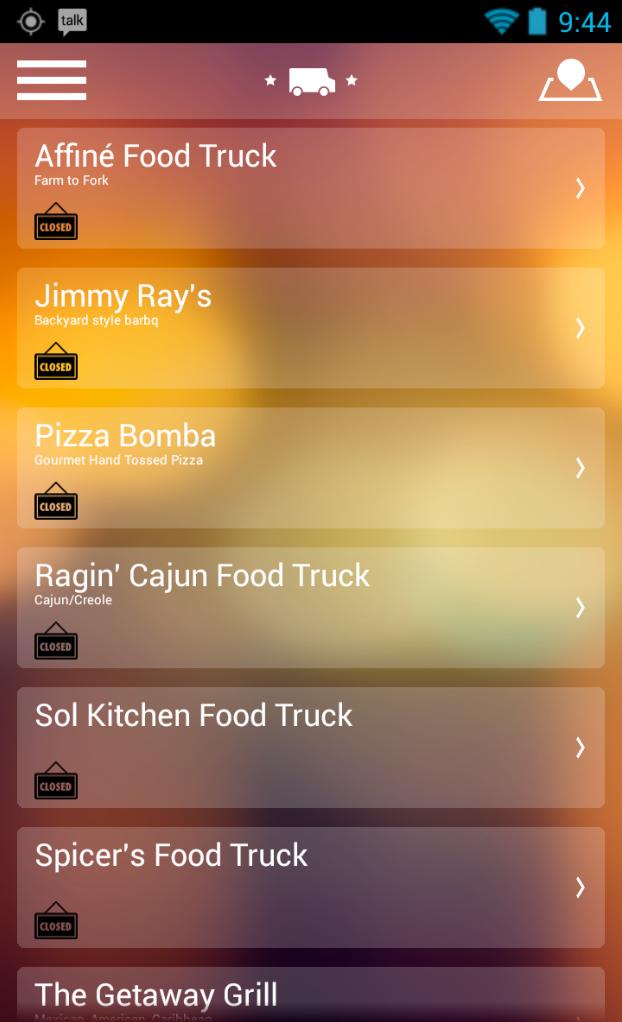Viewport: 622px width, 1022px height.
Task: Select the Pizza Bomba row
Action: 310,468
